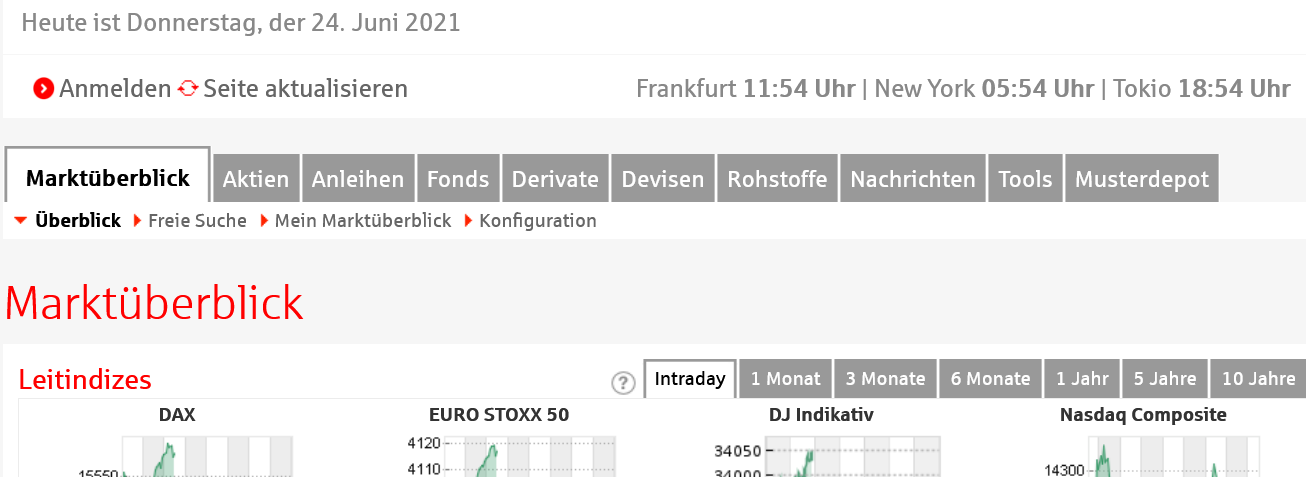Select the Fonds tab
The height and width of the screenshot is (477, 1306).
coord(458,180)
